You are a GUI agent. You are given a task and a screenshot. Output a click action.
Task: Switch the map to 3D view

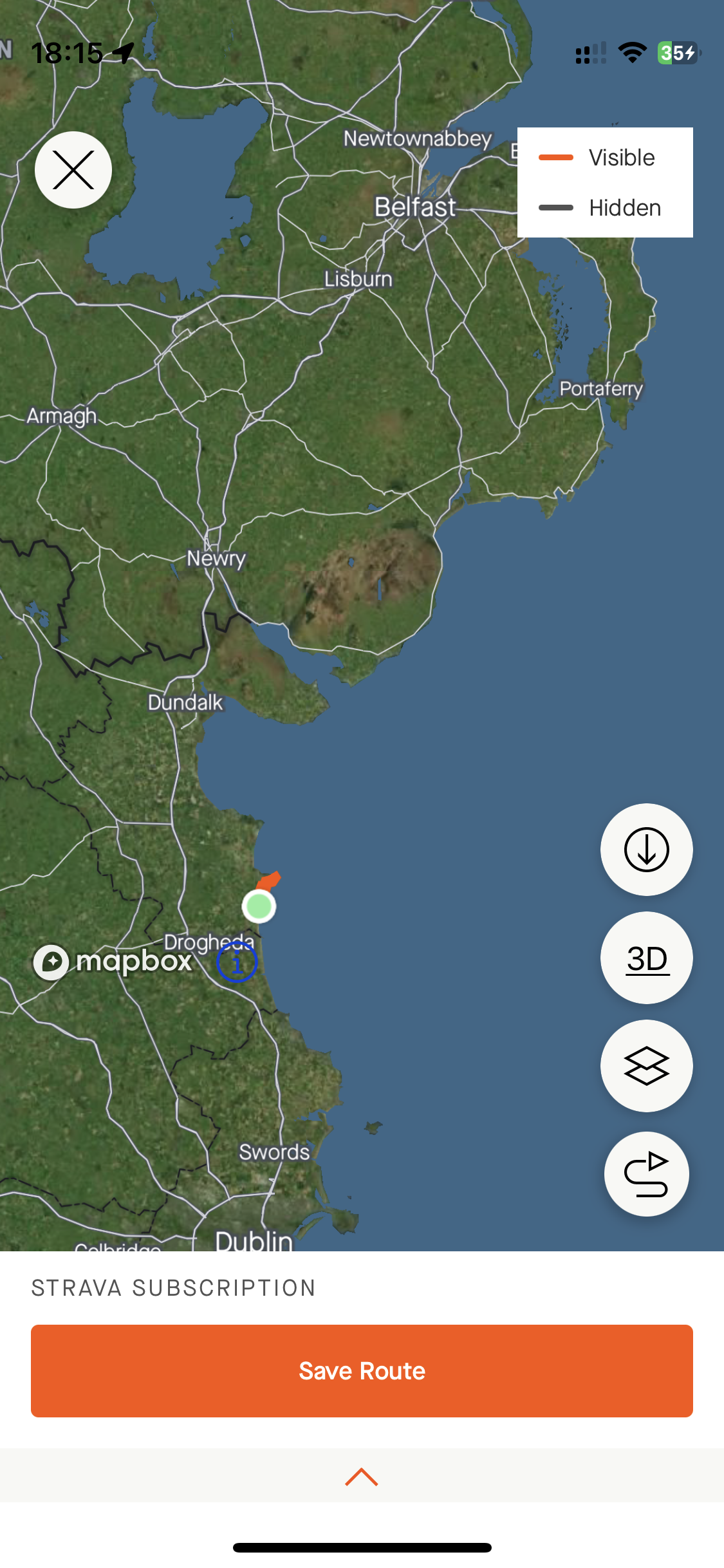(x=646, y=958)
